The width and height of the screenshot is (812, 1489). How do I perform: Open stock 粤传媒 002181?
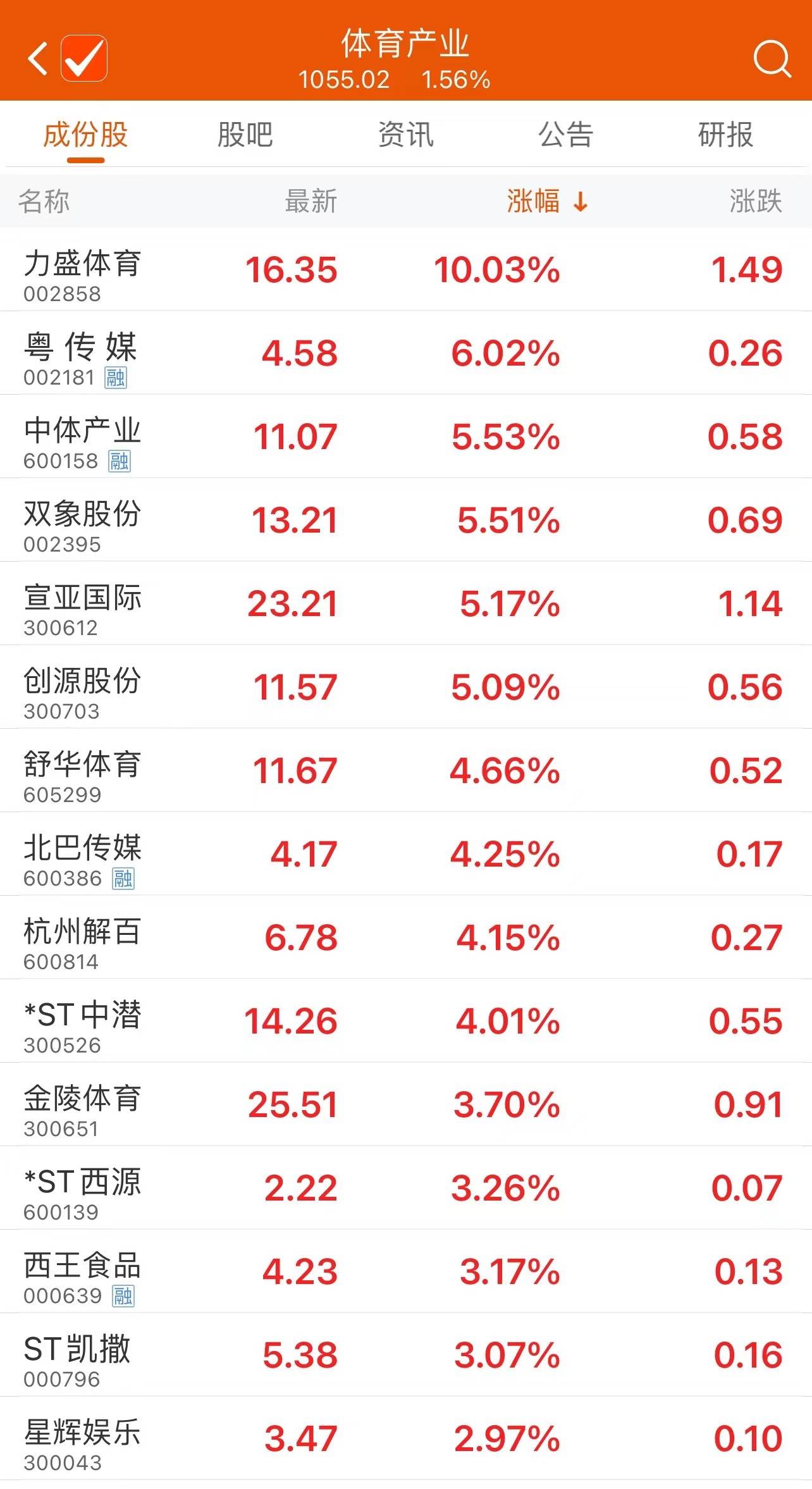(x=406, y=353)
